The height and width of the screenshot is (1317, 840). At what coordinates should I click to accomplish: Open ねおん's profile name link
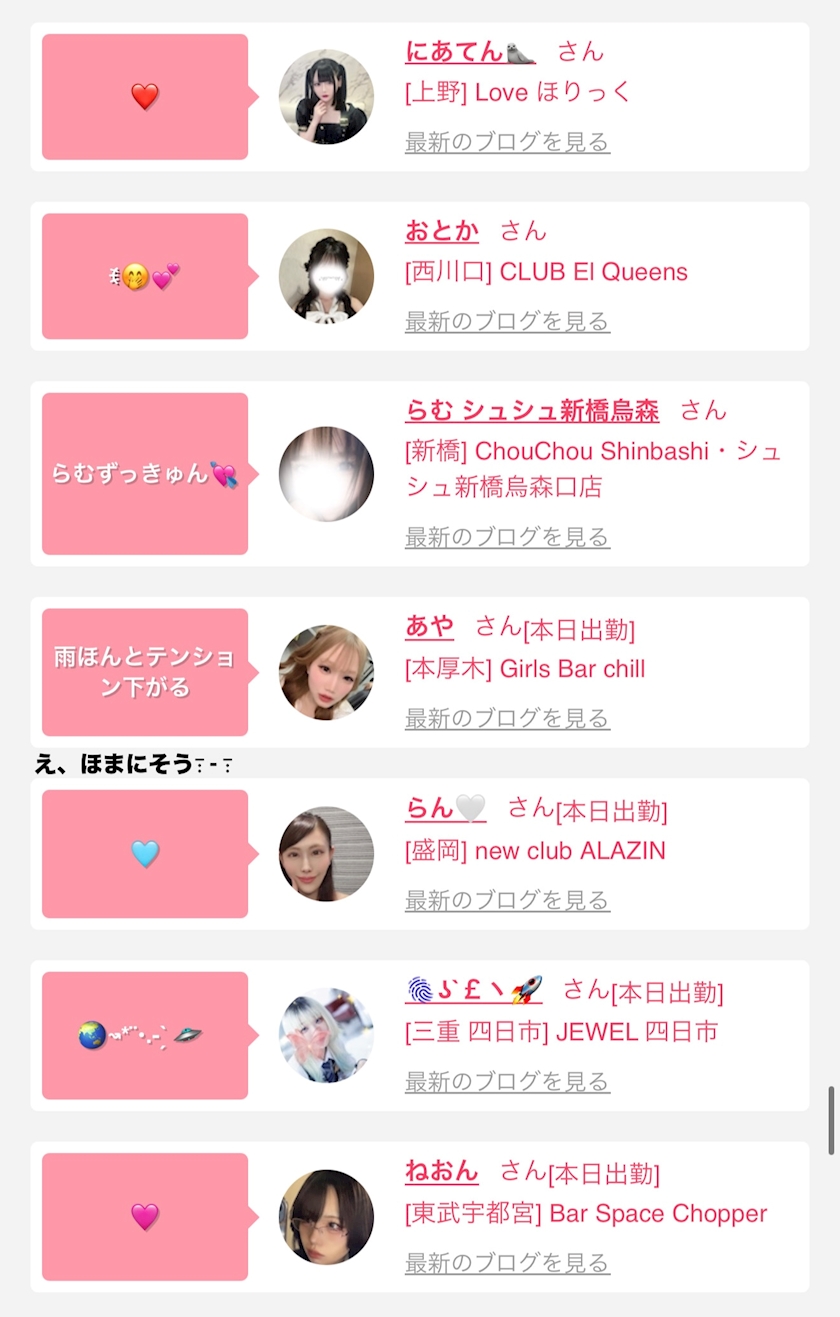[x=442, y=1171]
